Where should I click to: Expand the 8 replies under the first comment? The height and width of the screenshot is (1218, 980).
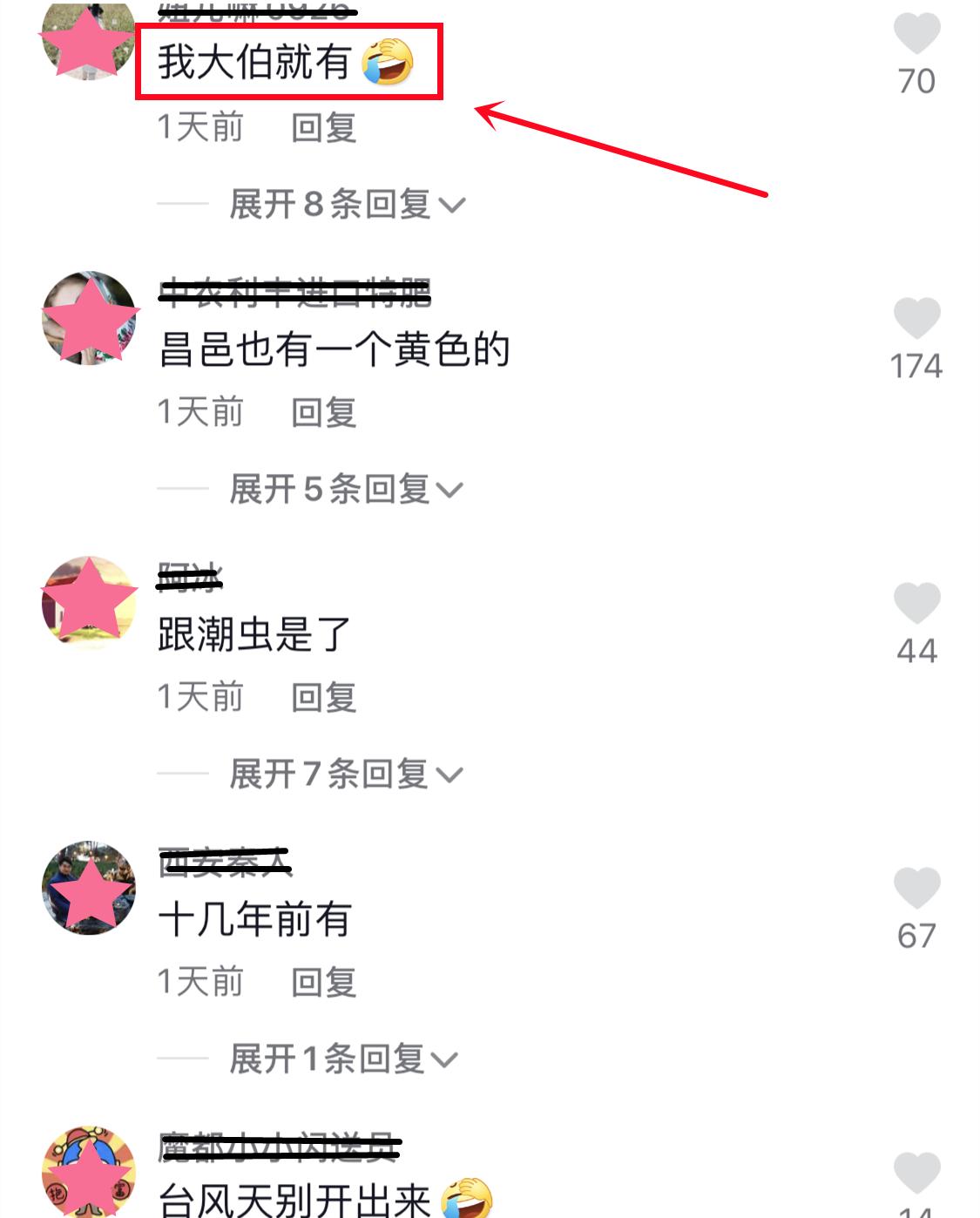point(331,203)
